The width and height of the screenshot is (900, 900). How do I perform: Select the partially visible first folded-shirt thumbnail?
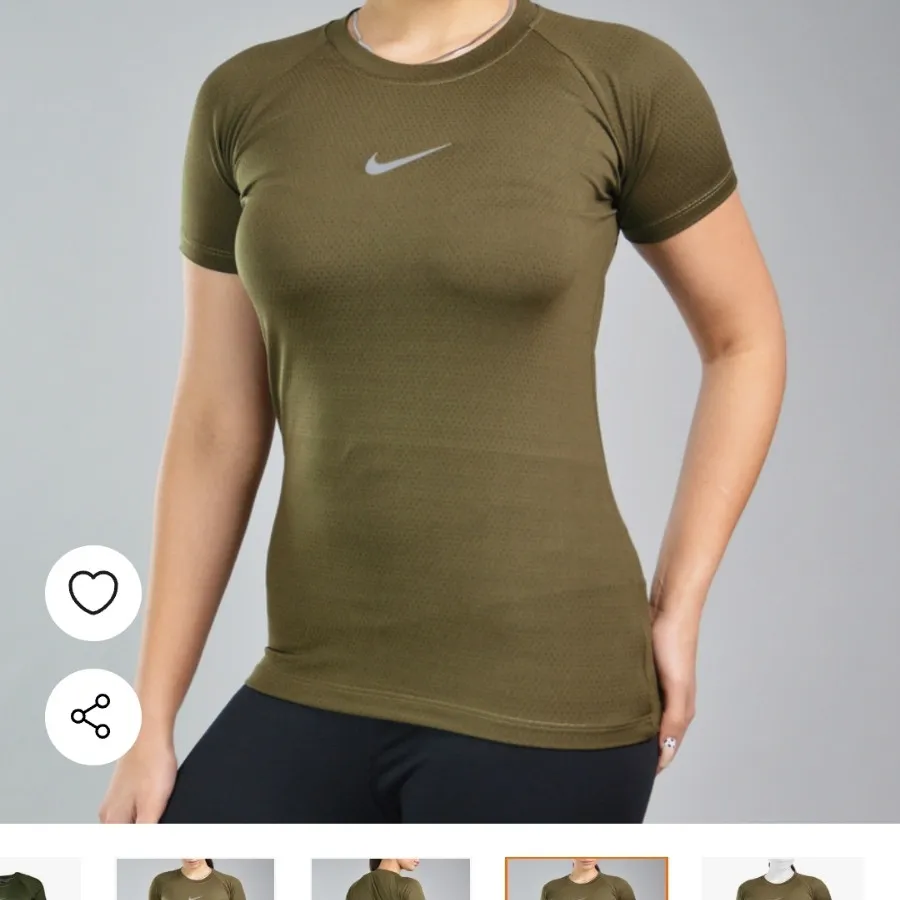[x=38, y=880]
